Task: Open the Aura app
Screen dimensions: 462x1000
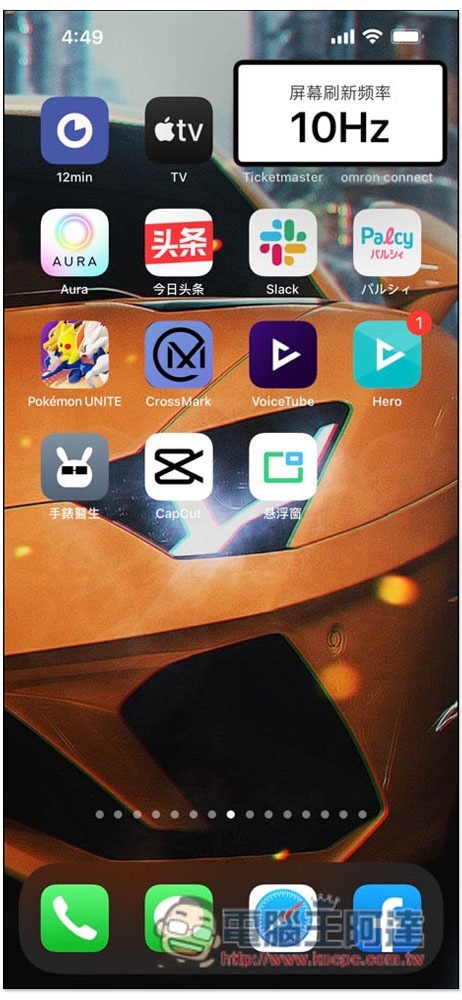Action: (x=75, y=242)
